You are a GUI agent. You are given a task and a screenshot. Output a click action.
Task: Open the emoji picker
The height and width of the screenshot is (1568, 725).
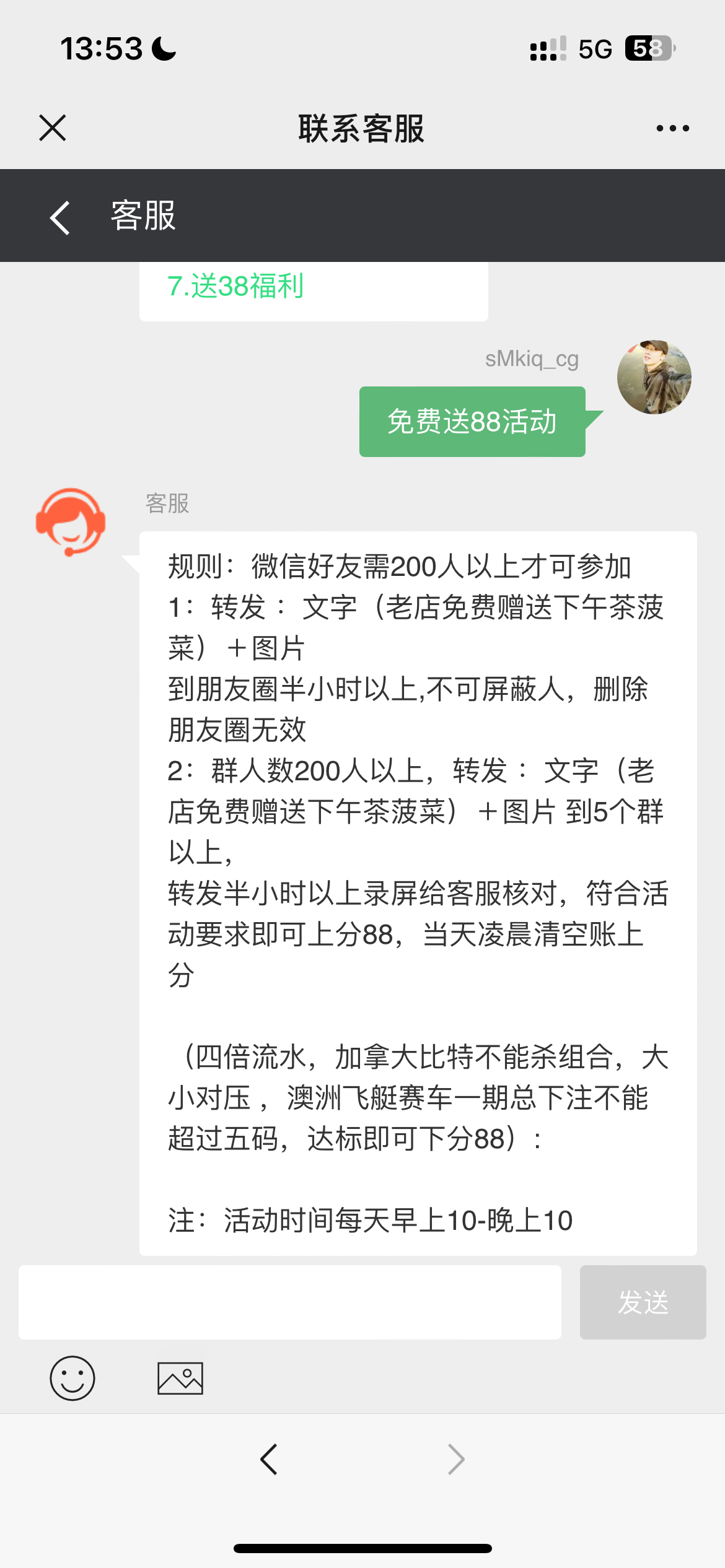point(72,1378)
